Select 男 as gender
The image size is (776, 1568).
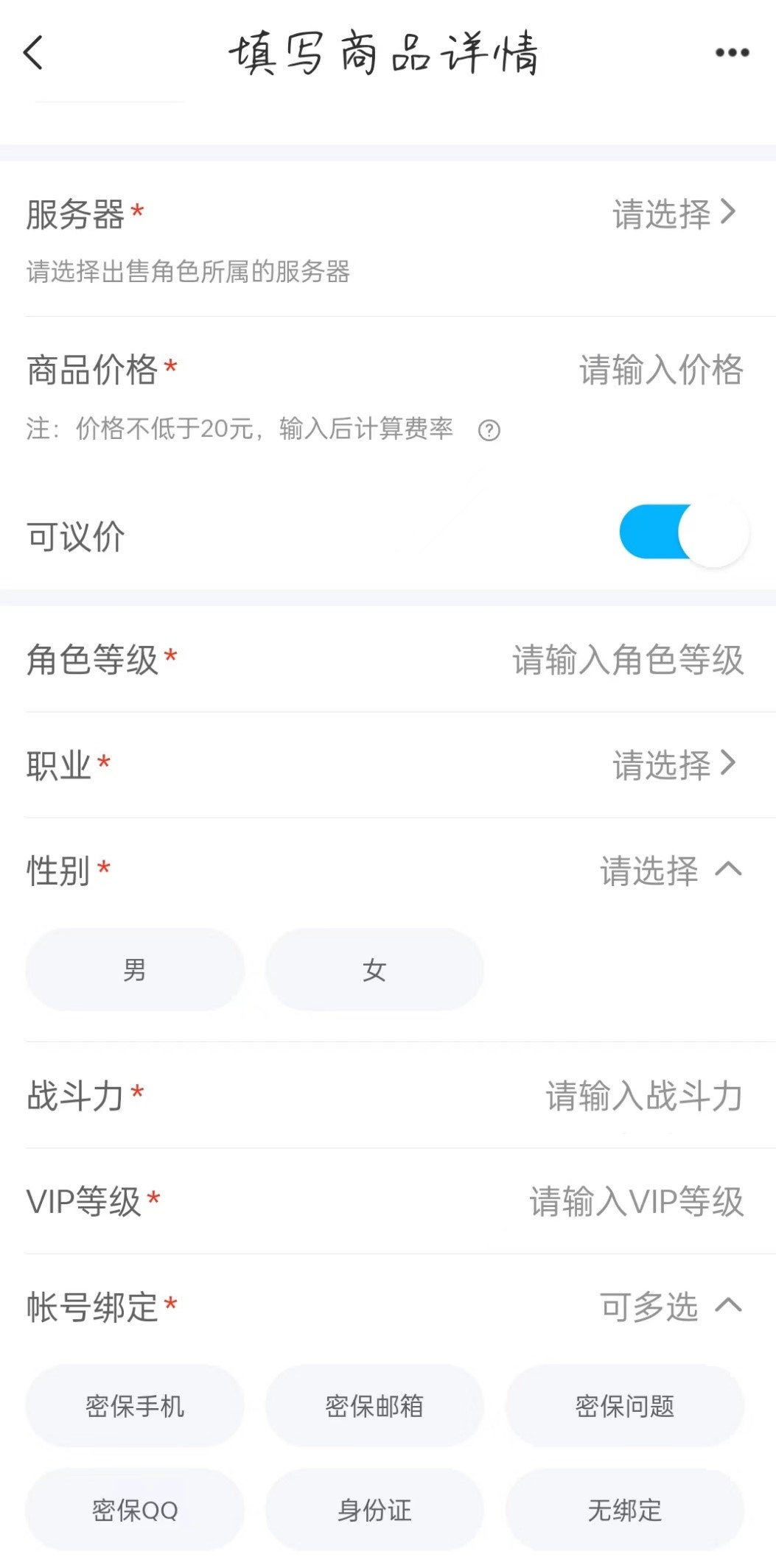[135, 970]
